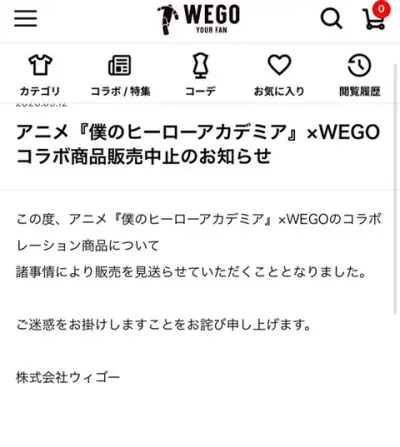Viewport: 400px width, 447px height.
Task: Open the search magnifier icon
Action: pos(331,19)
